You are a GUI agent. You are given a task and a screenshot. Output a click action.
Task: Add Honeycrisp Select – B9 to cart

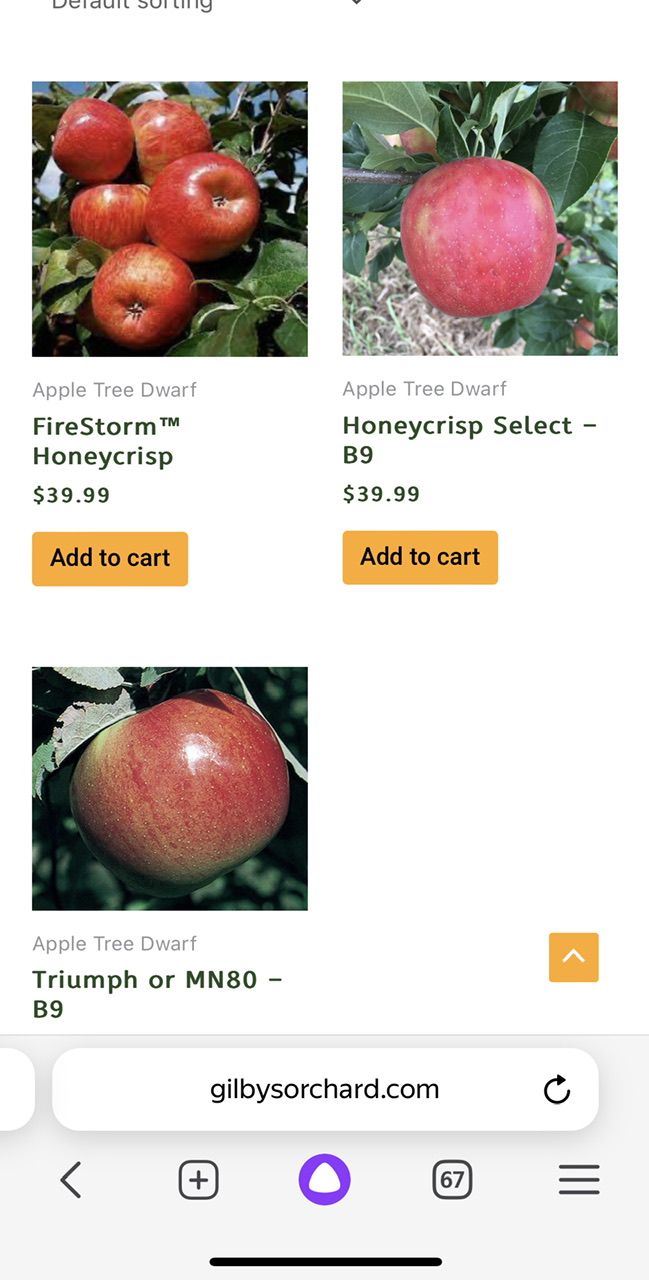click(420, 557)
